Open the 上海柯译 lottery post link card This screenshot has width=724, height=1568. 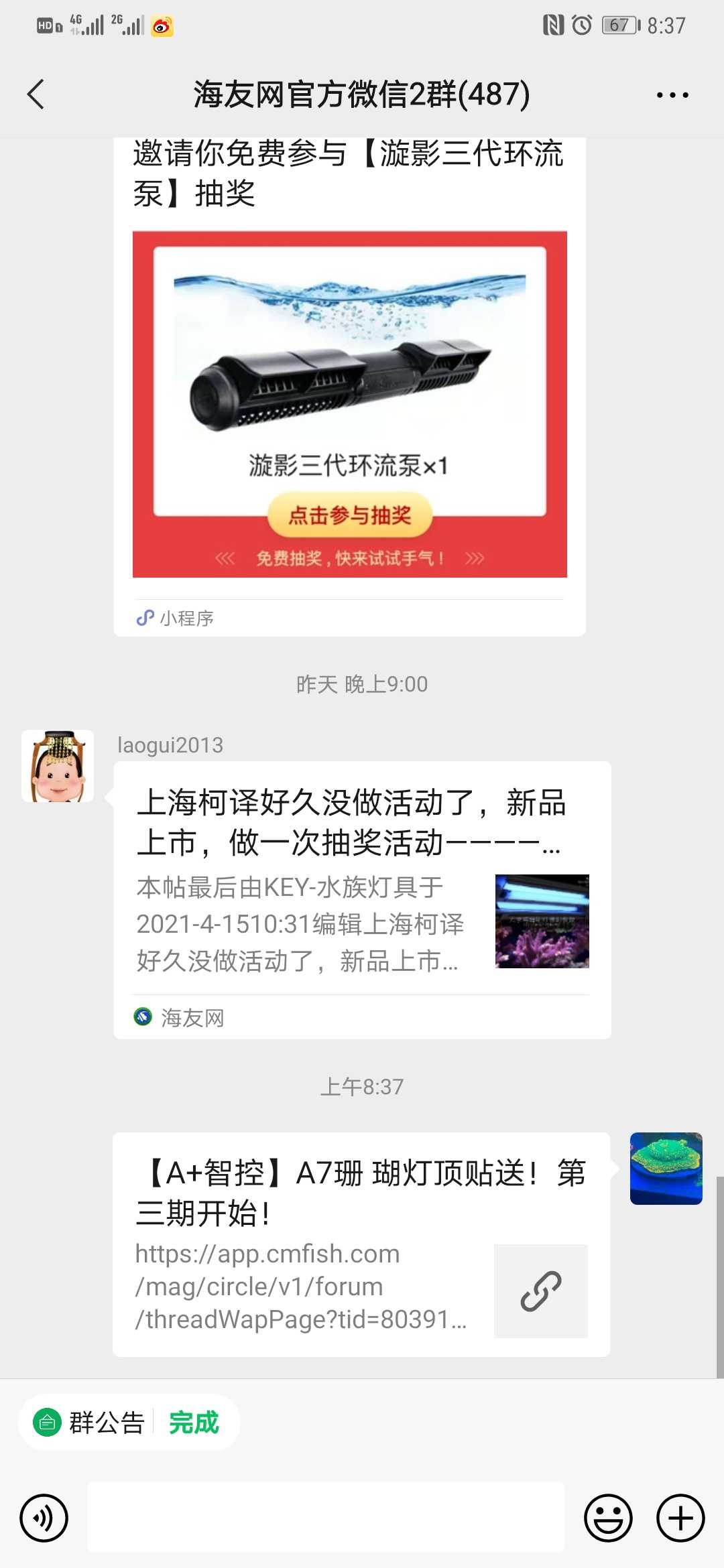[x=362, y=899]
